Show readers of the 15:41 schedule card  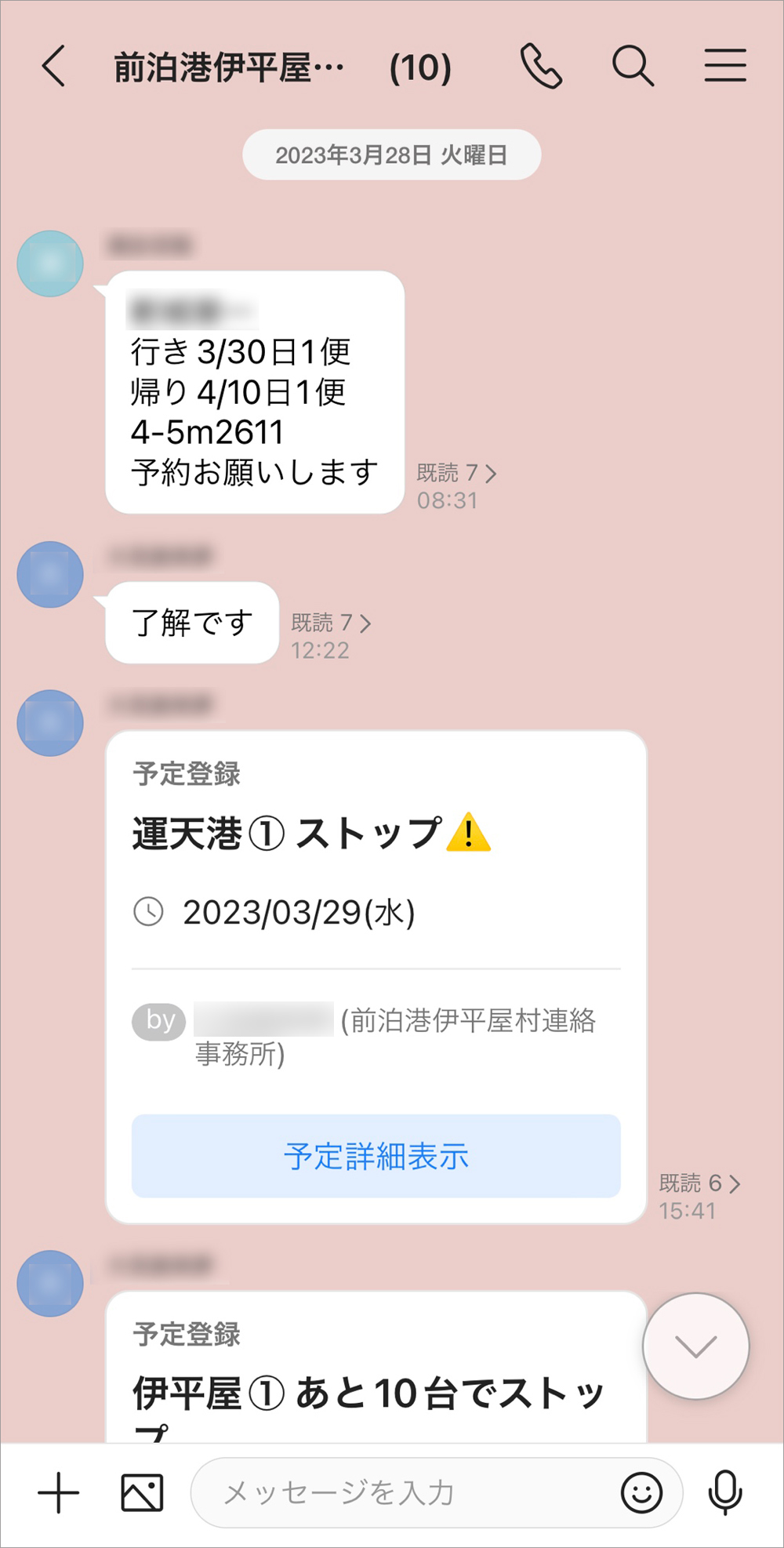pos(699,1183)
